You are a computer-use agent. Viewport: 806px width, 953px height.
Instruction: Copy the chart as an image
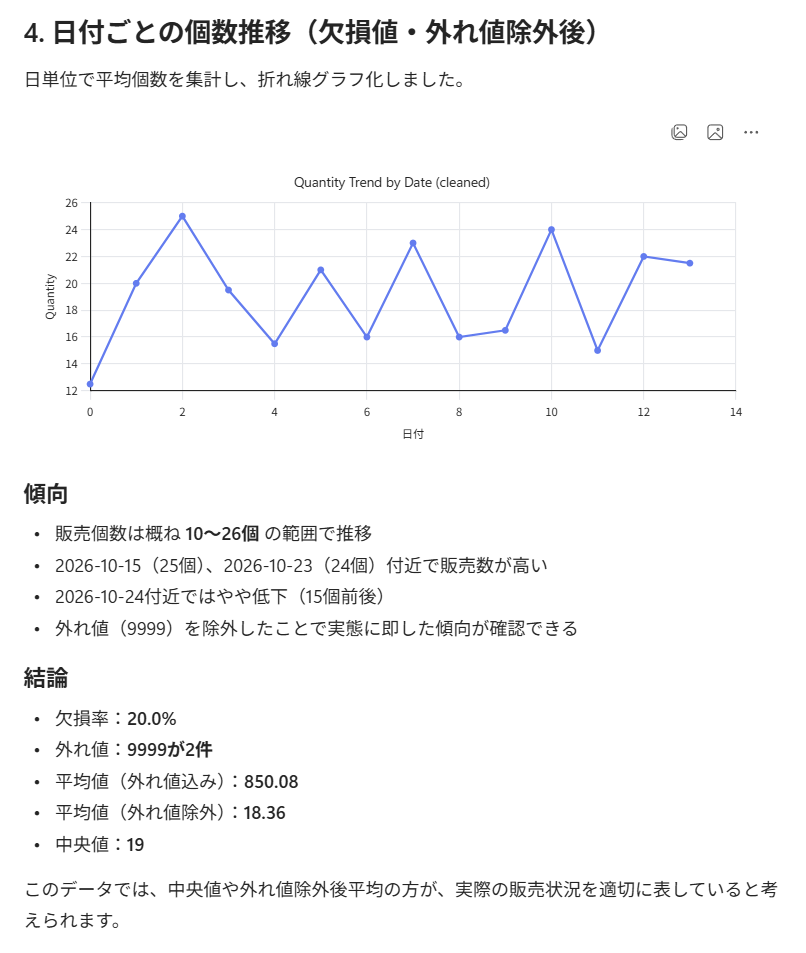click(x=679, y=132)
